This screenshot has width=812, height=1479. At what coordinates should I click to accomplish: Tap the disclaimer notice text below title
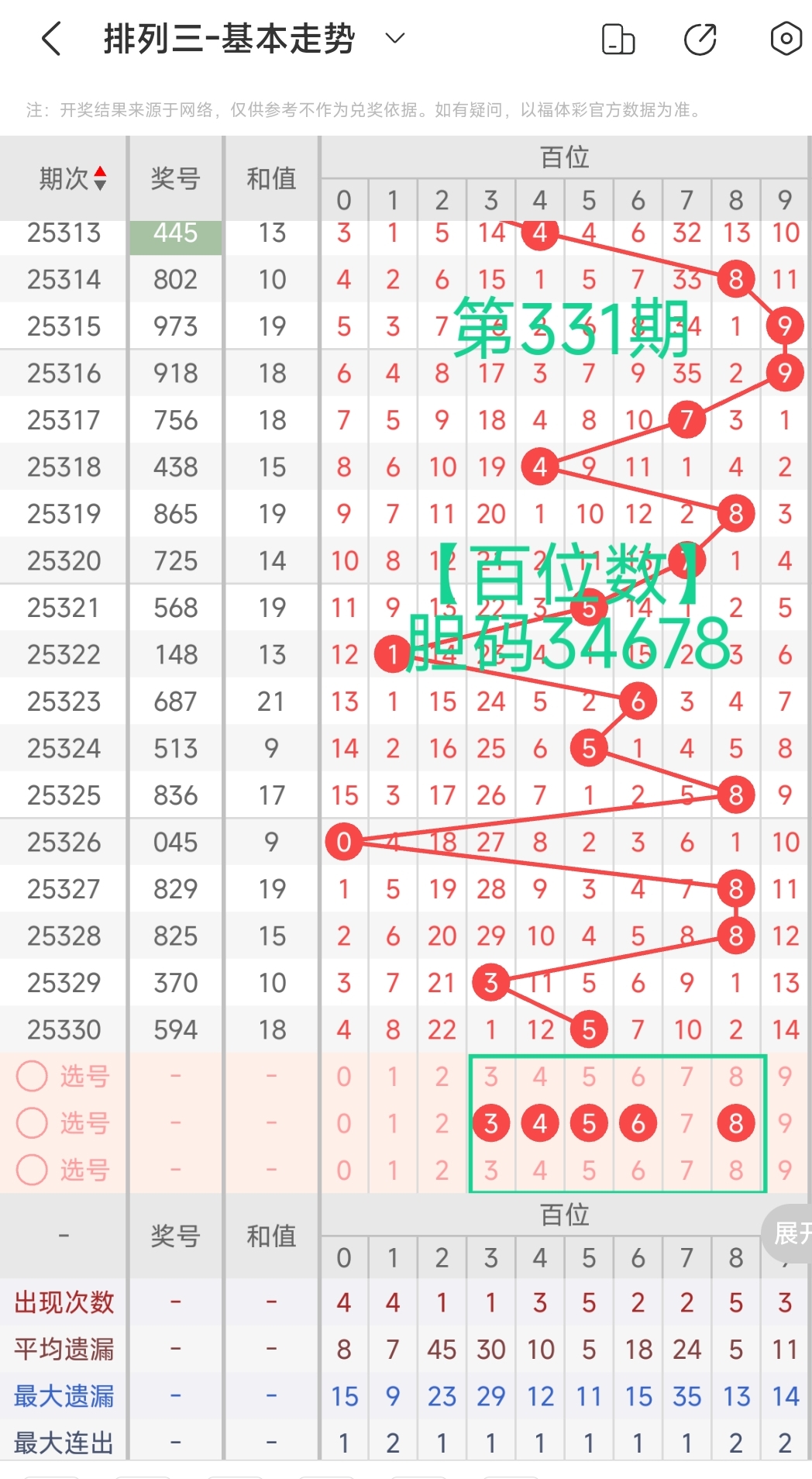[x=364, y=109]
